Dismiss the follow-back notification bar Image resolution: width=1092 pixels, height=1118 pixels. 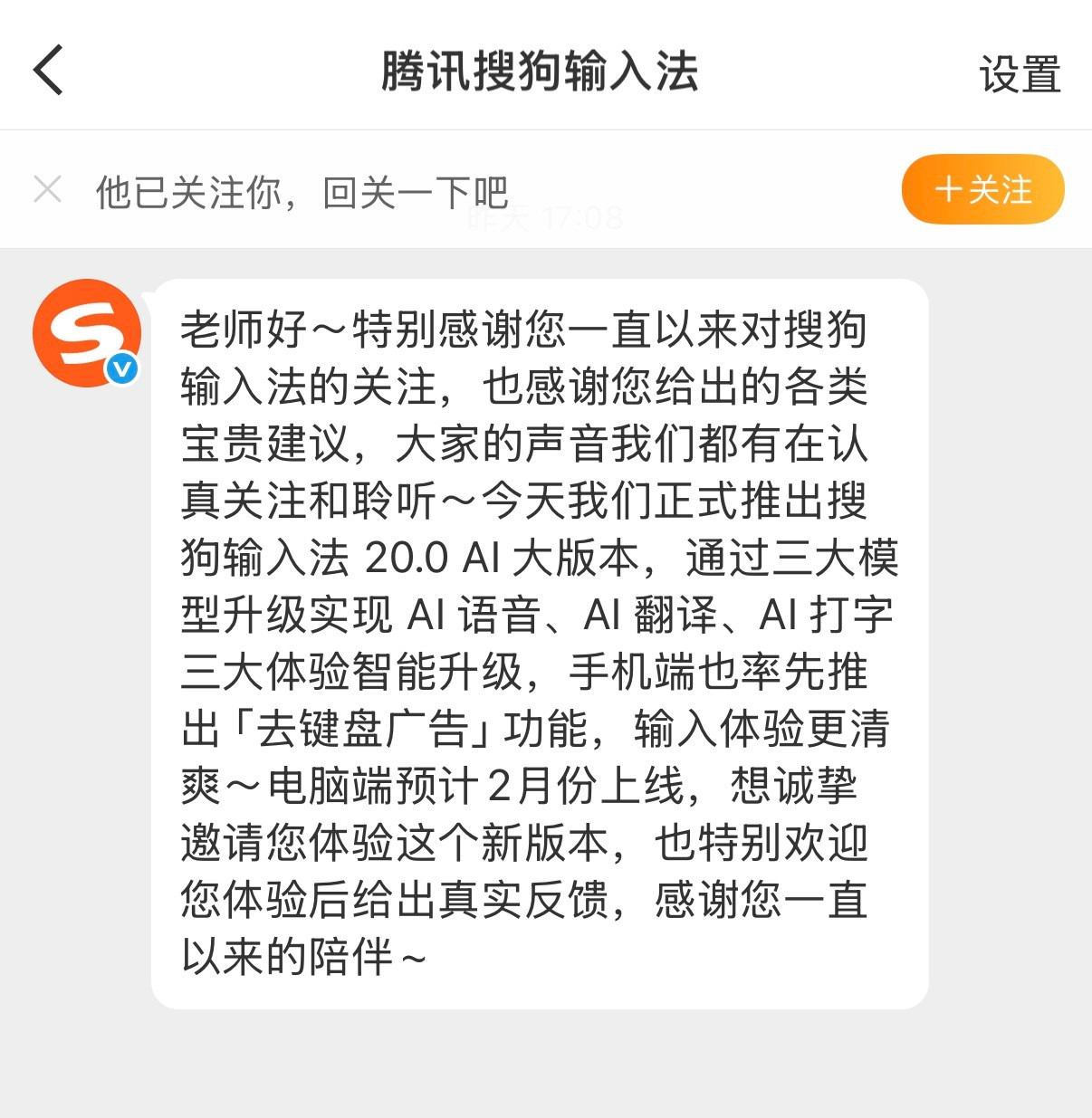point(47,188)
